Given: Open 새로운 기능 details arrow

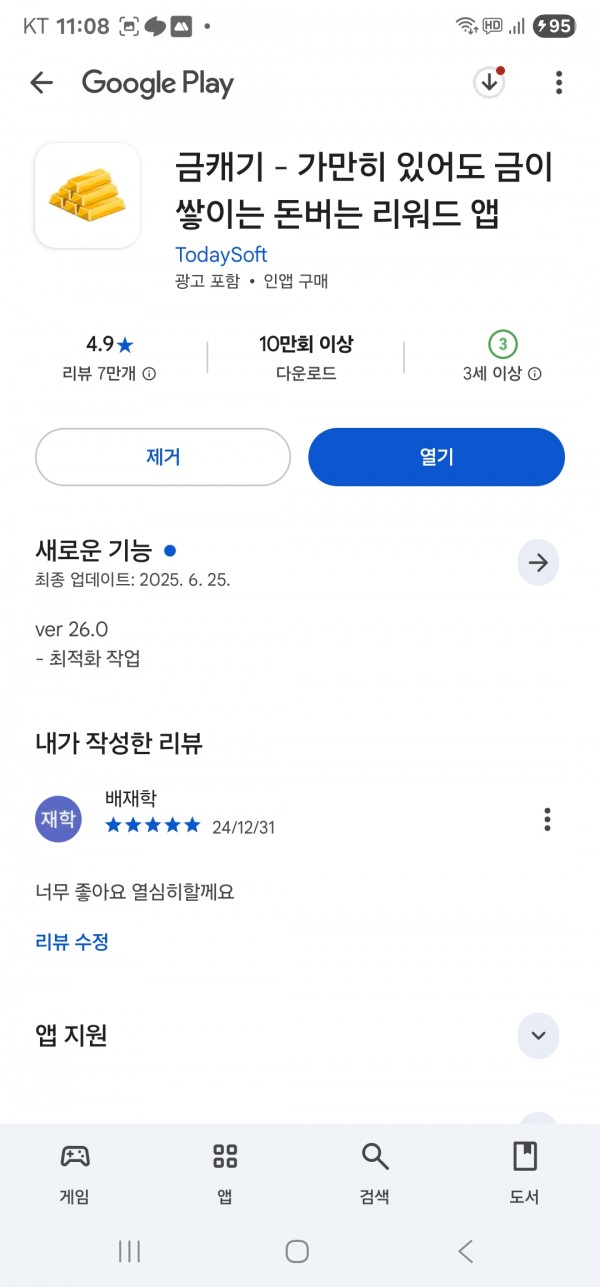Looking at the screenshot, I should 538,563.
